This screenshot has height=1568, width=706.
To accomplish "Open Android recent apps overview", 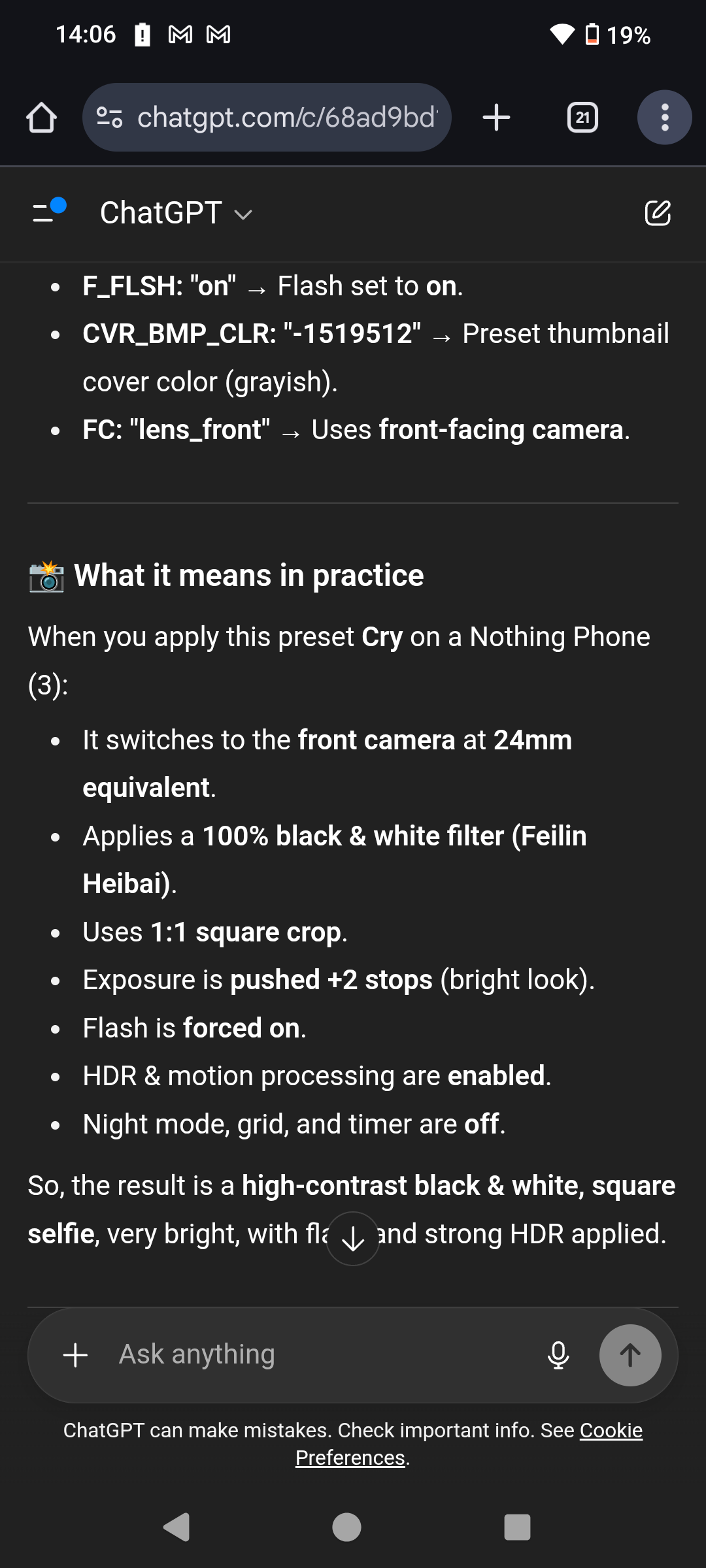I will [515, 1527].
